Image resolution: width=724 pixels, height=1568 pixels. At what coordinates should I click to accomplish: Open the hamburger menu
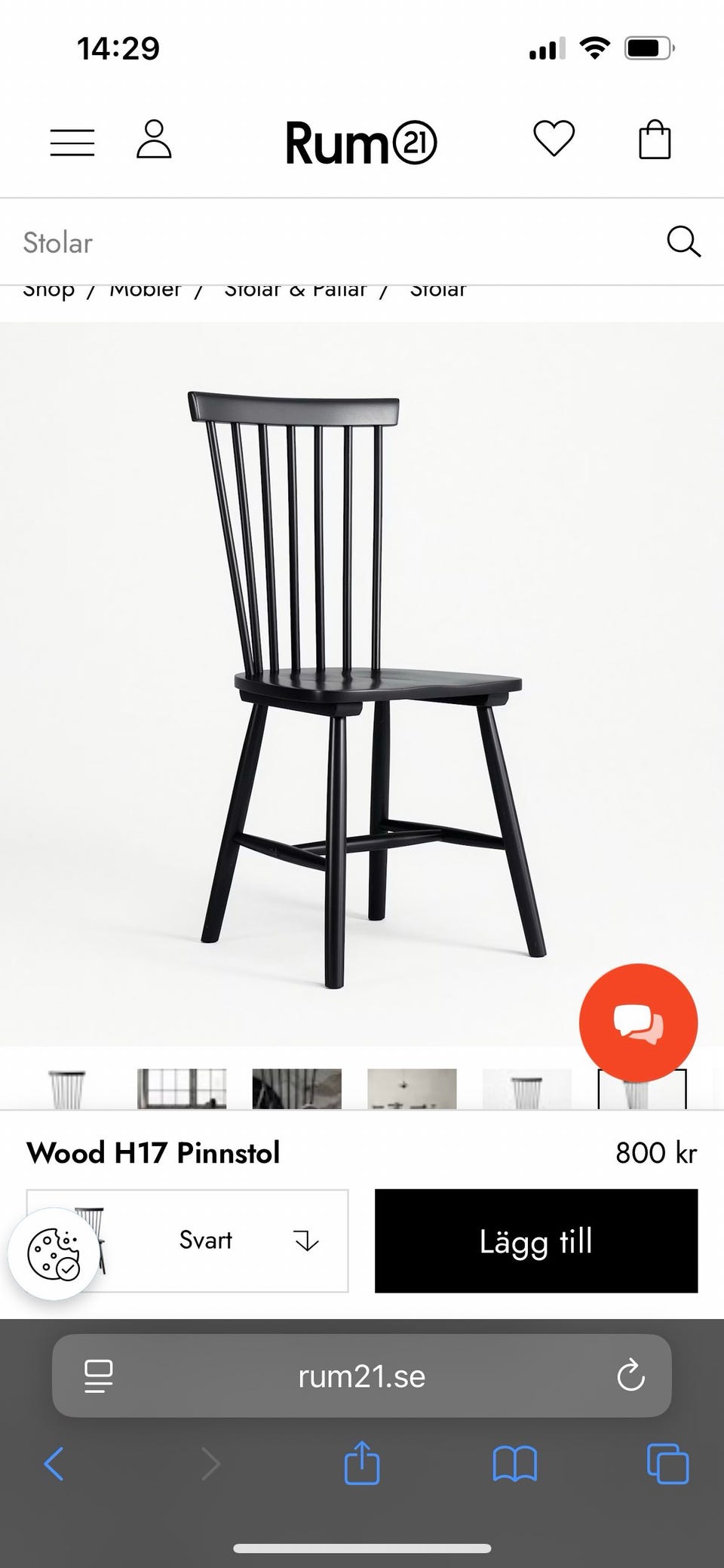click(x=72, y=142)
